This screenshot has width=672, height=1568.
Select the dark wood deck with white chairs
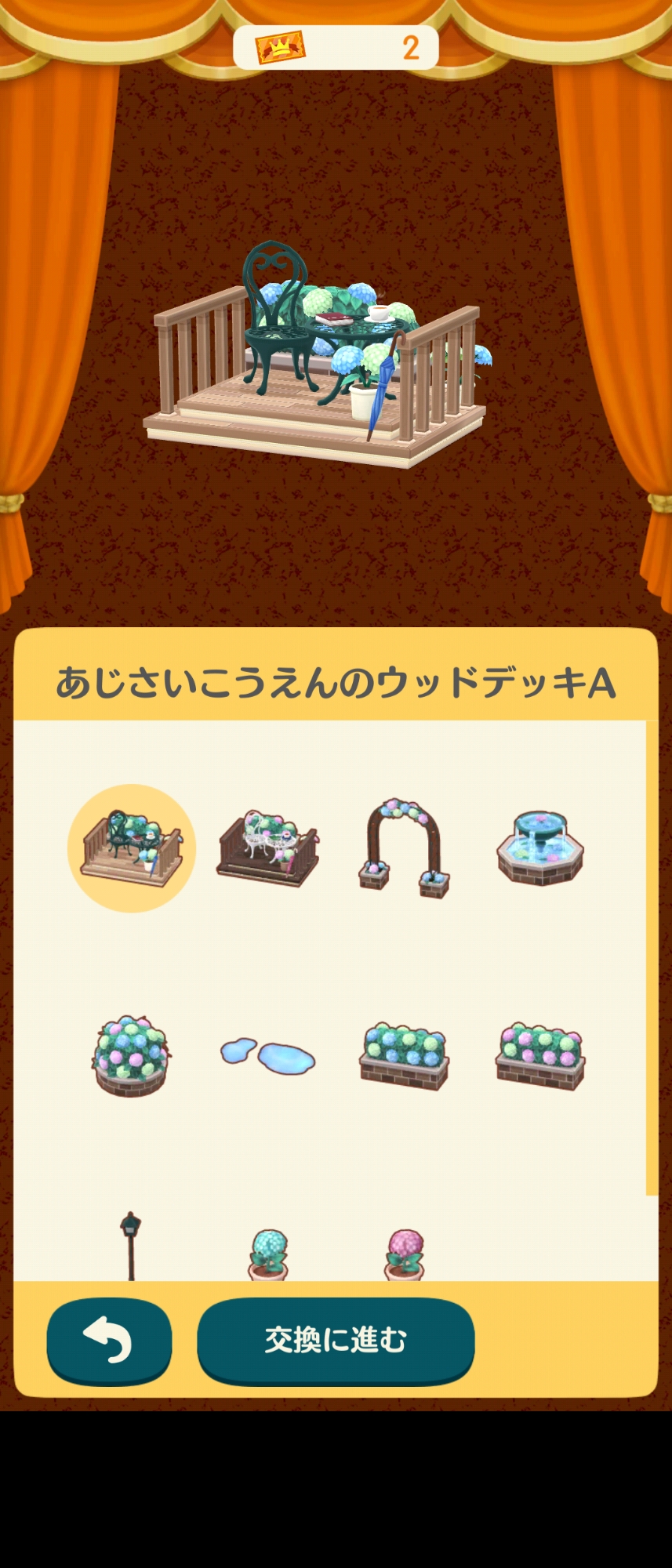click(x=268, y=848)
